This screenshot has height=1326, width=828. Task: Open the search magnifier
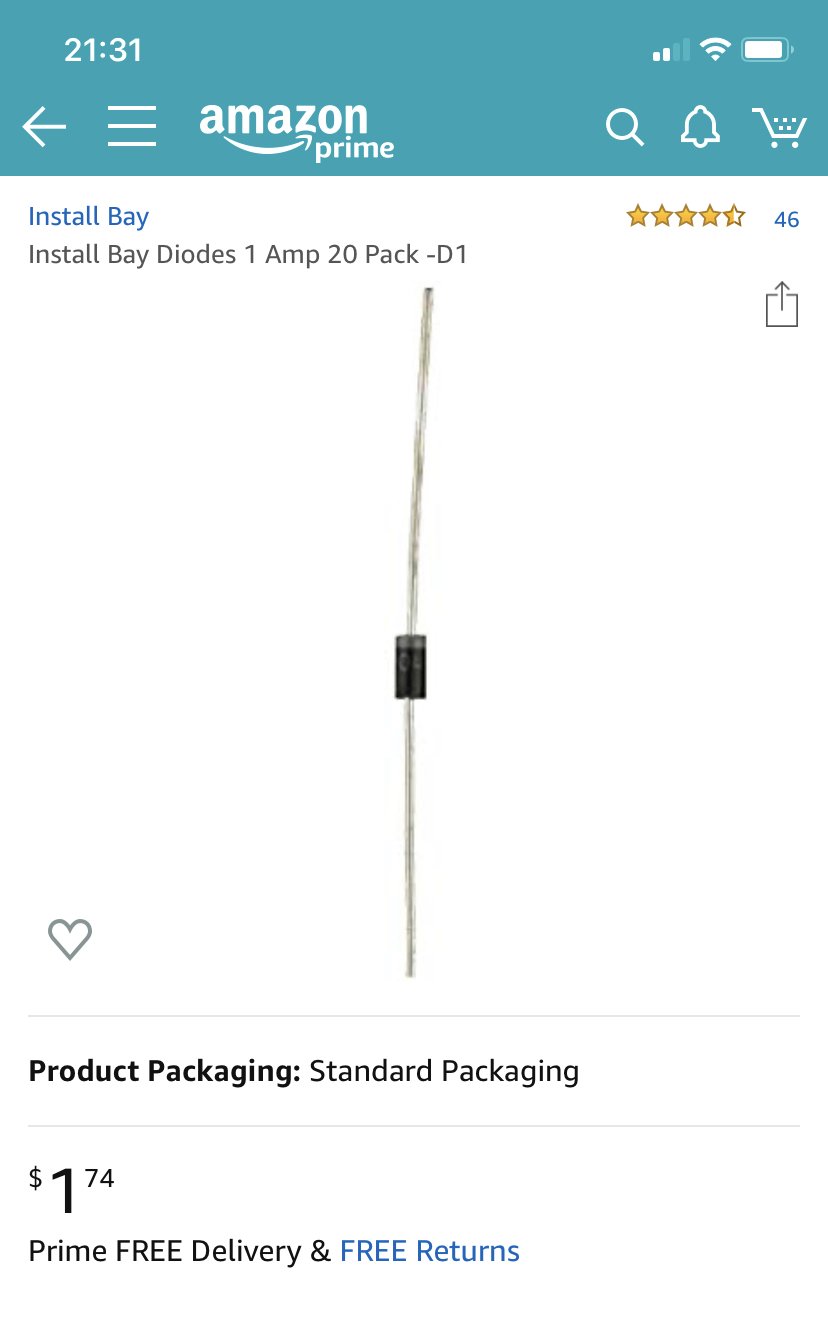[x=624, y=128]
